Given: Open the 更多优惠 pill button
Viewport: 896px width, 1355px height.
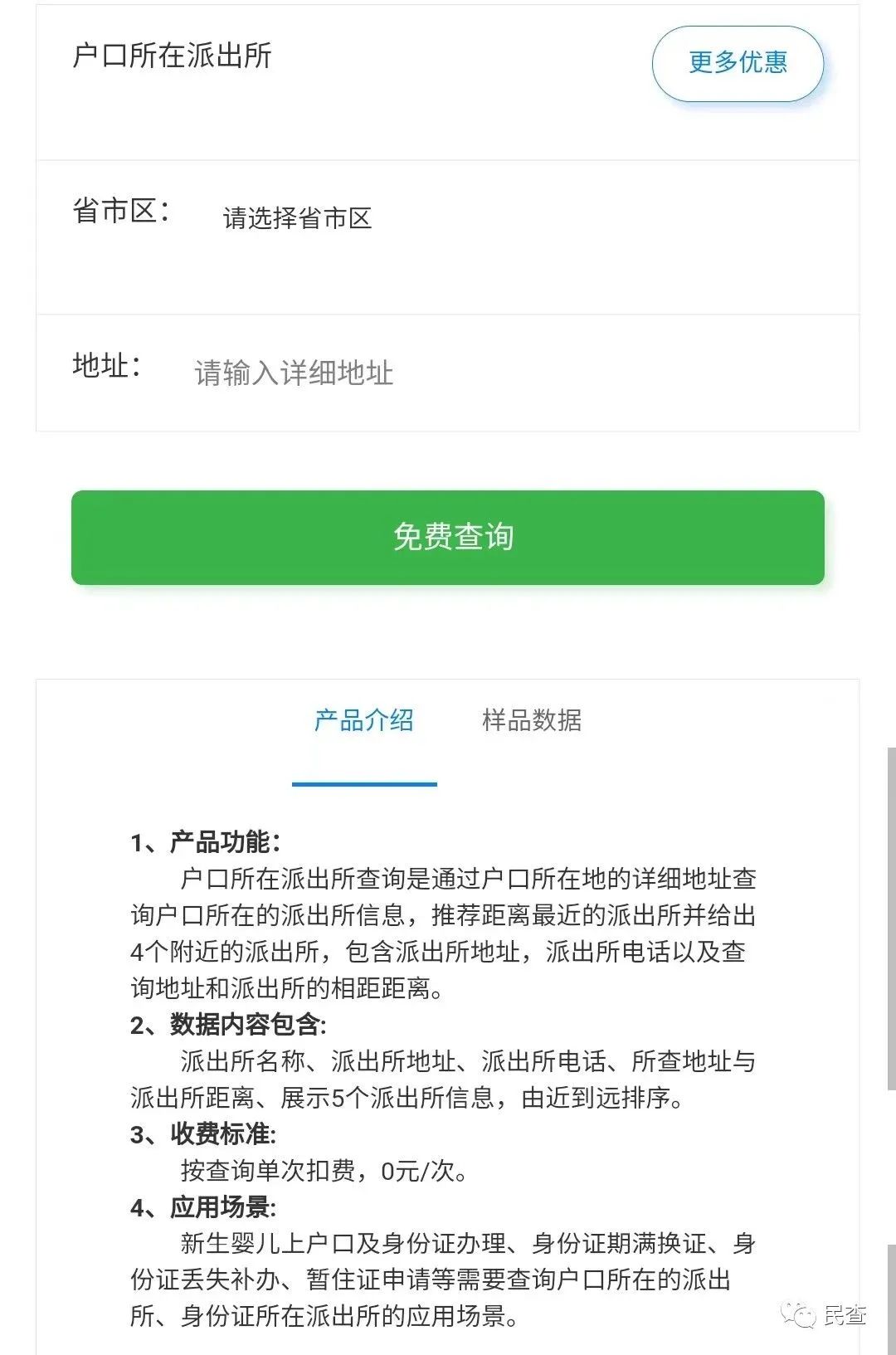Looking at the screenshot, I should 738,63.
